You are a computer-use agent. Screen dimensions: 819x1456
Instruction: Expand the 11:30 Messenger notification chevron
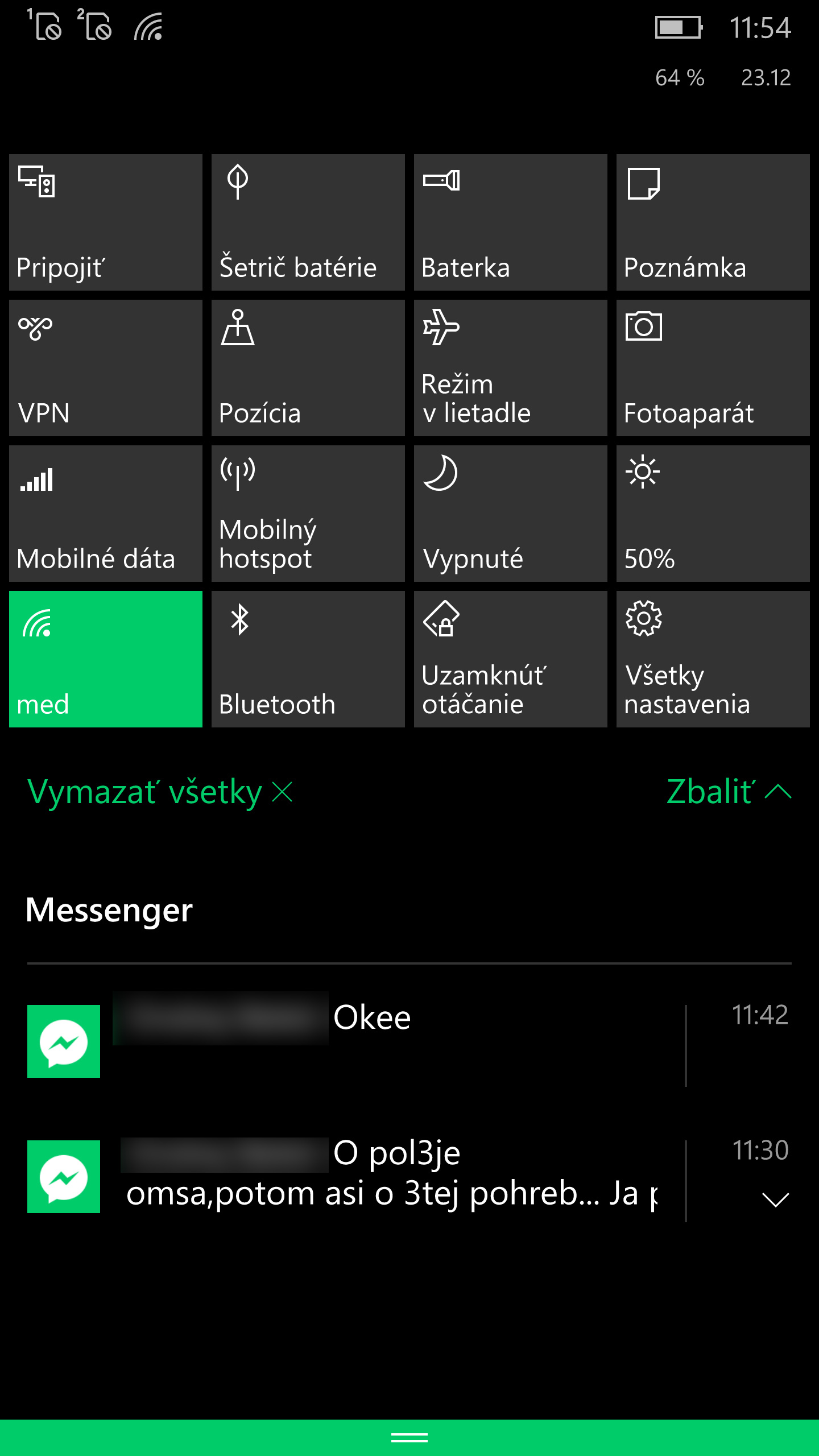tap(775, 1199)
